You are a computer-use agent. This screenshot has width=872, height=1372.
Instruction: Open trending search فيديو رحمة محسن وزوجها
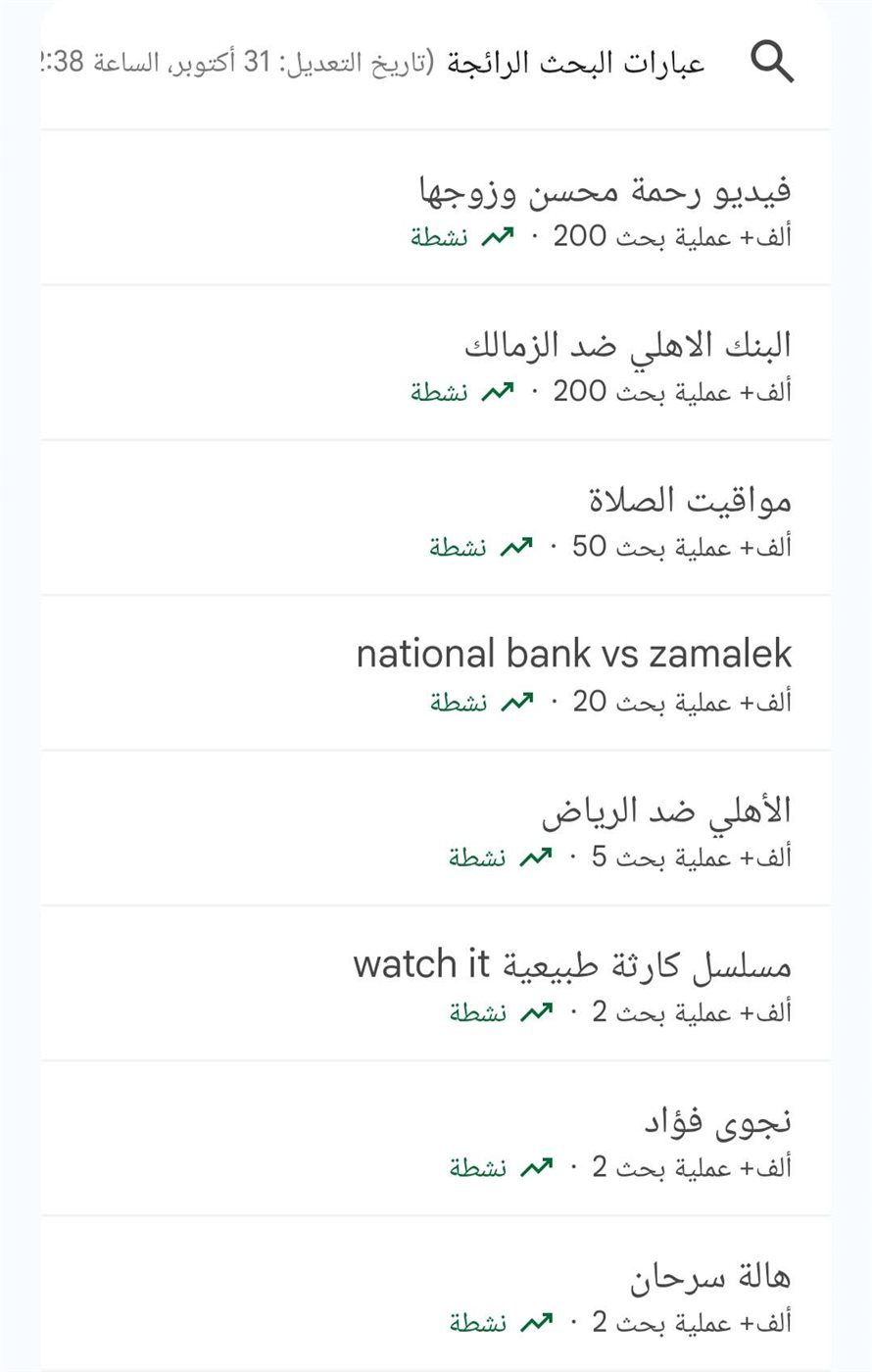605,190
